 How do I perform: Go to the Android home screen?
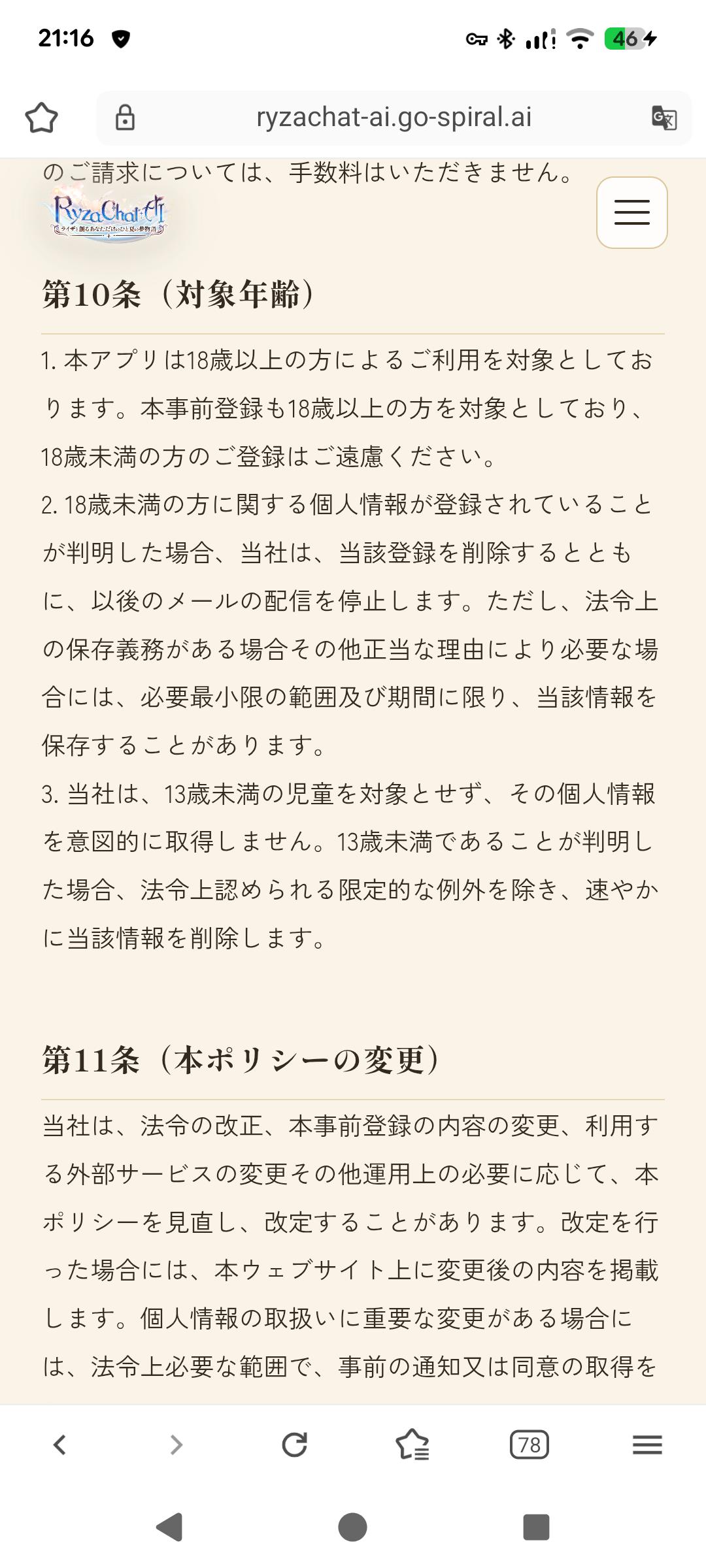[353, 1527]
